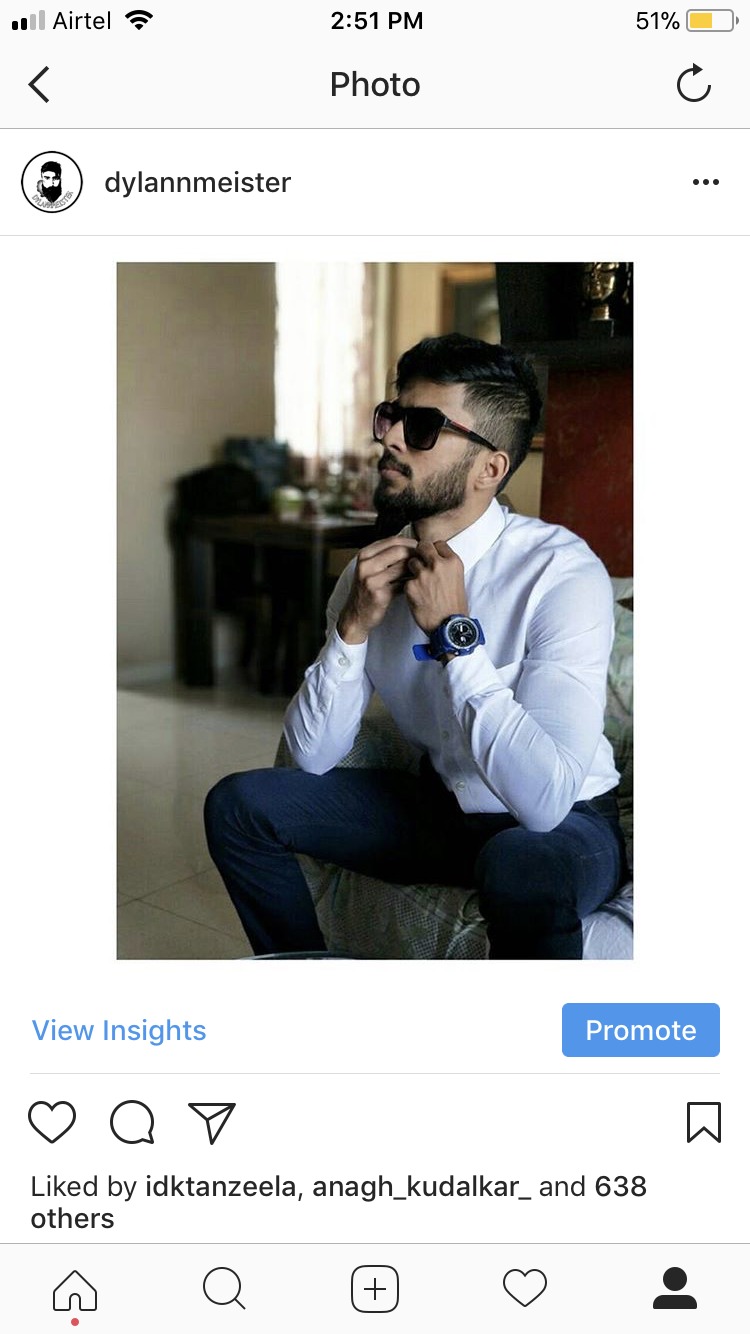Open the Activity heart tab

pyautogui.click(x=525, y=1288)
